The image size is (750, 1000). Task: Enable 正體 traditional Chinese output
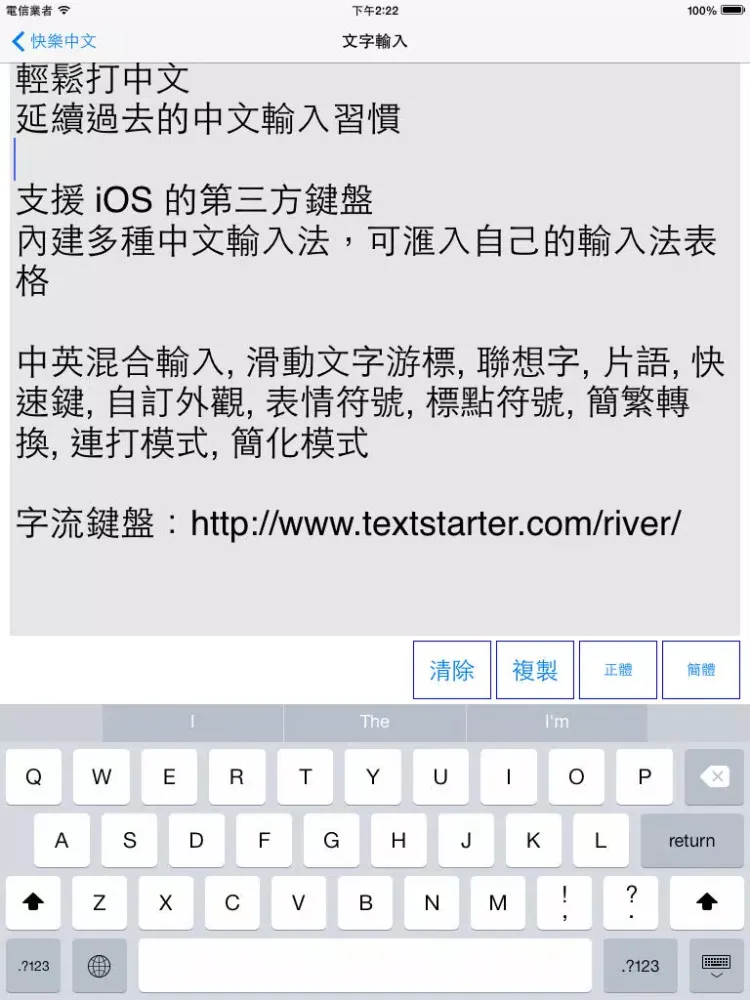pyautogui.click(x=617, y=669)
